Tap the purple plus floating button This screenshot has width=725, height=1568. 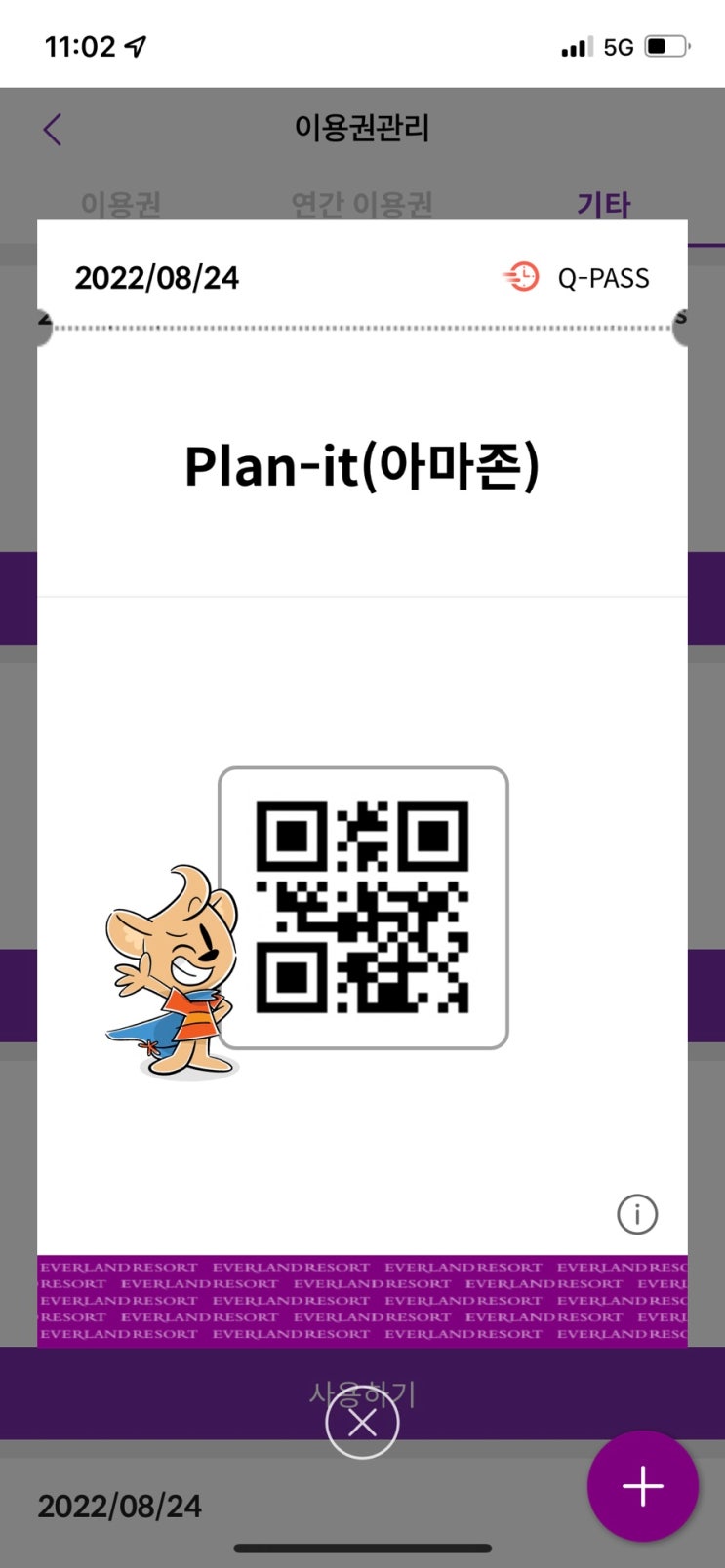click(642, 1485)
